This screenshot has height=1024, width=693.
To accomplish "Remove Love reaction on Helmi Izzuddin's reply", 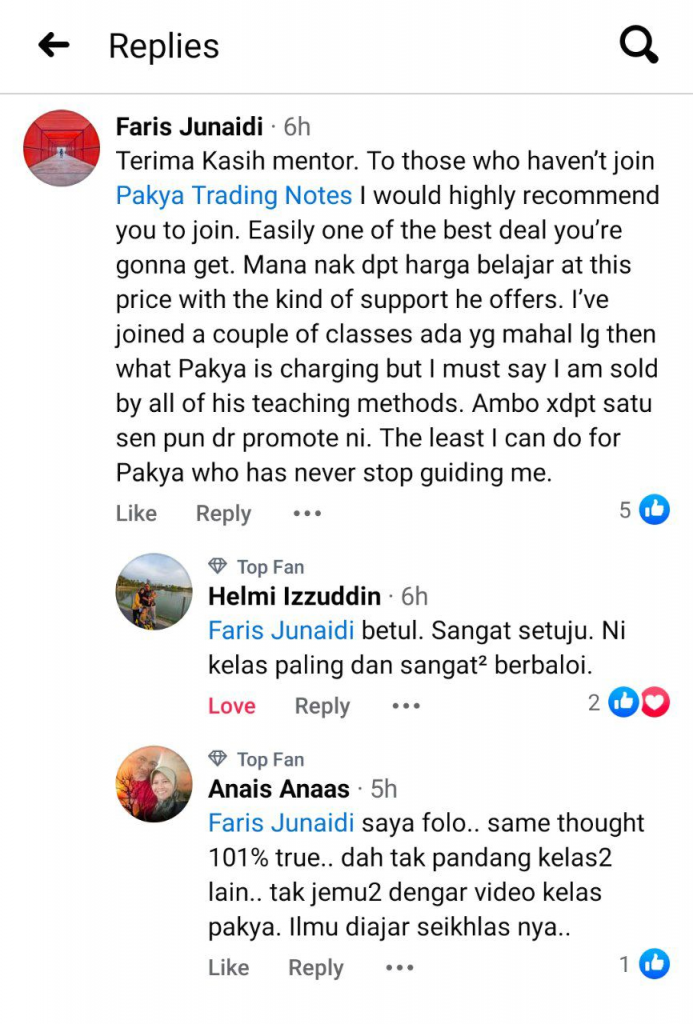I will coord(231,706).
